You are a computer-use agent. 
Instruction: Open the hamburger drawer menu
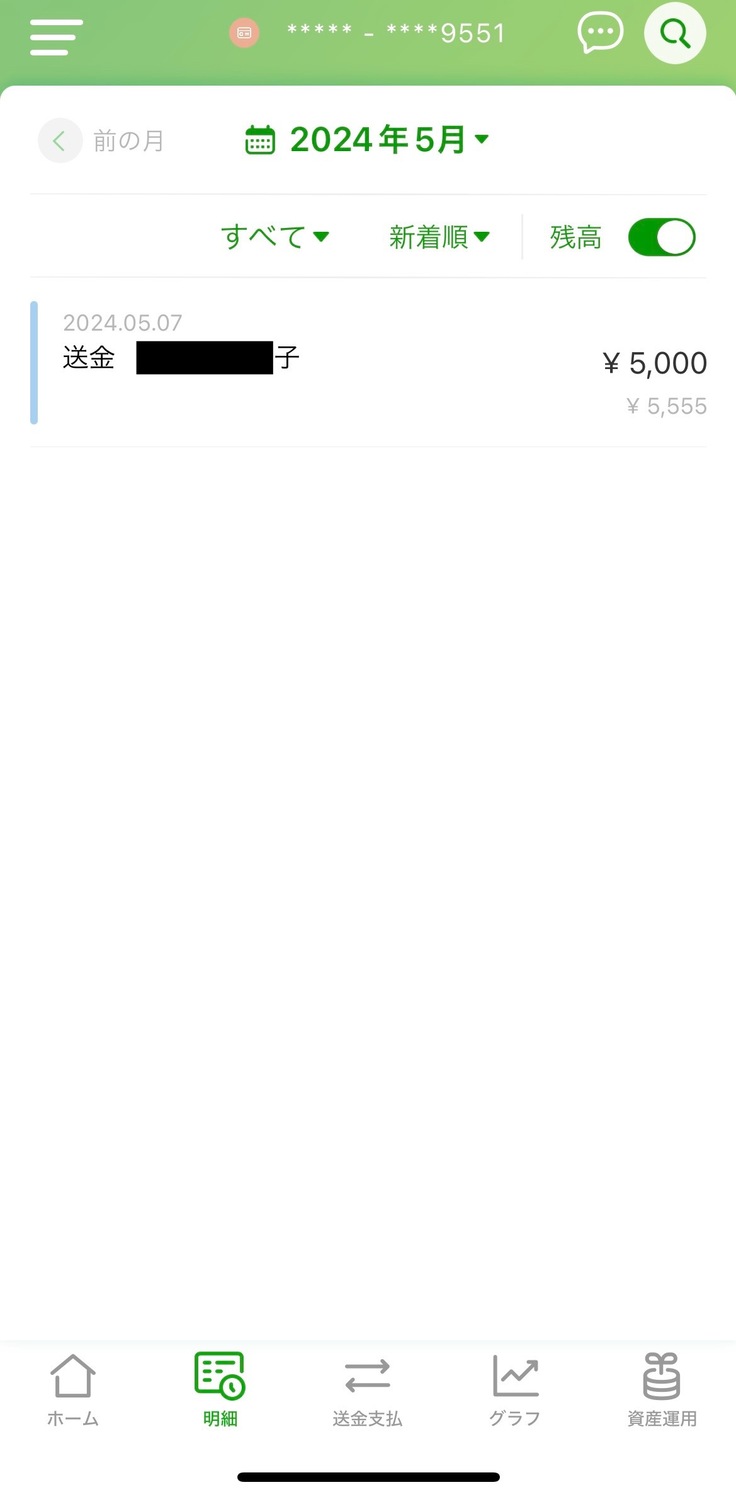click(x=56, y=37)
